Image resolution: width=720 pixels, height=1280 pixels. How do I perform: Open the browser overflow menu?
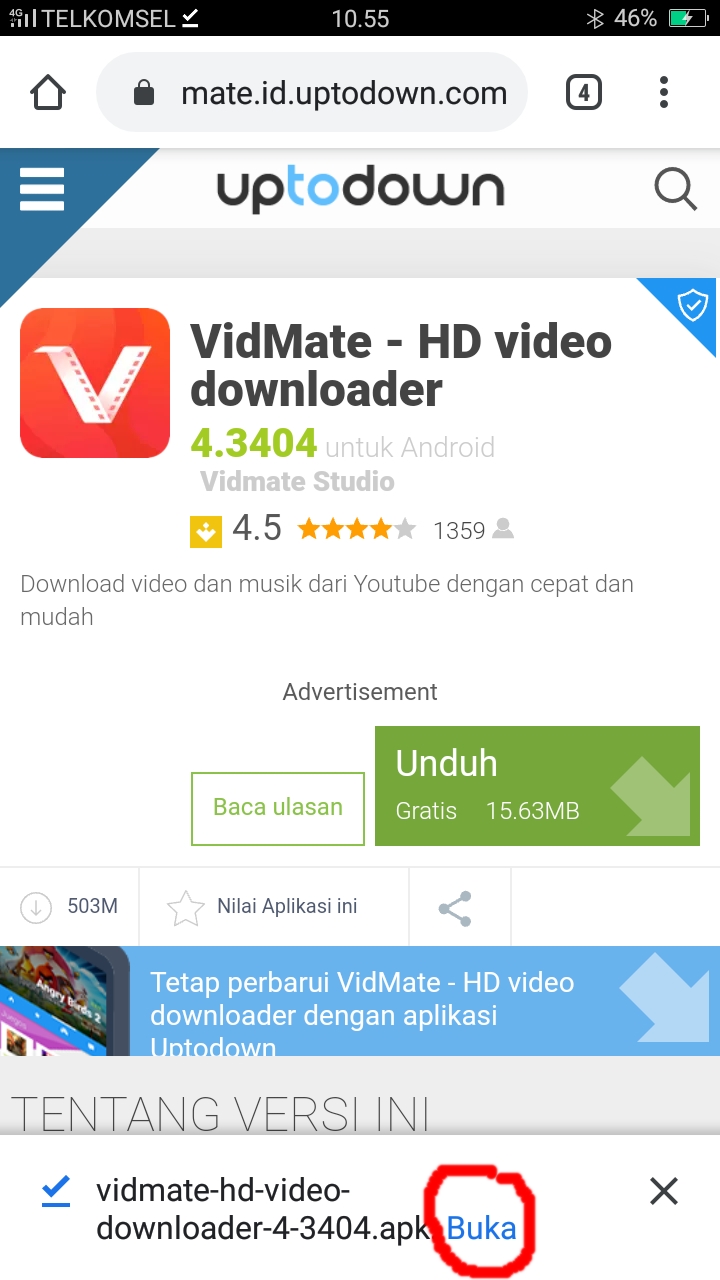coord(664,94)
